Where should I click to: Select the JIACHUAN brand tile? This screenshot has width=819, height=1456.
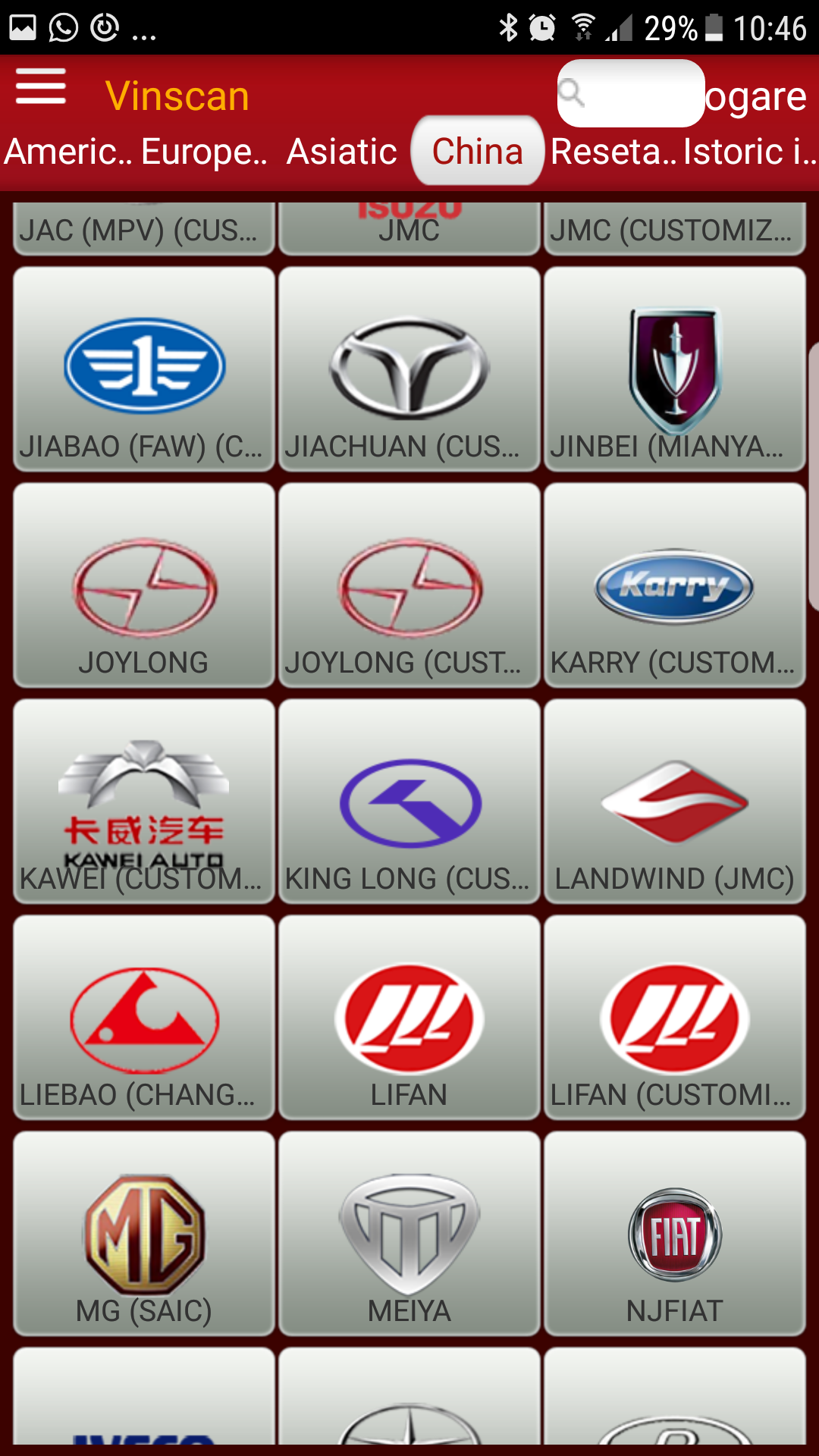click(x=409, y=369)
